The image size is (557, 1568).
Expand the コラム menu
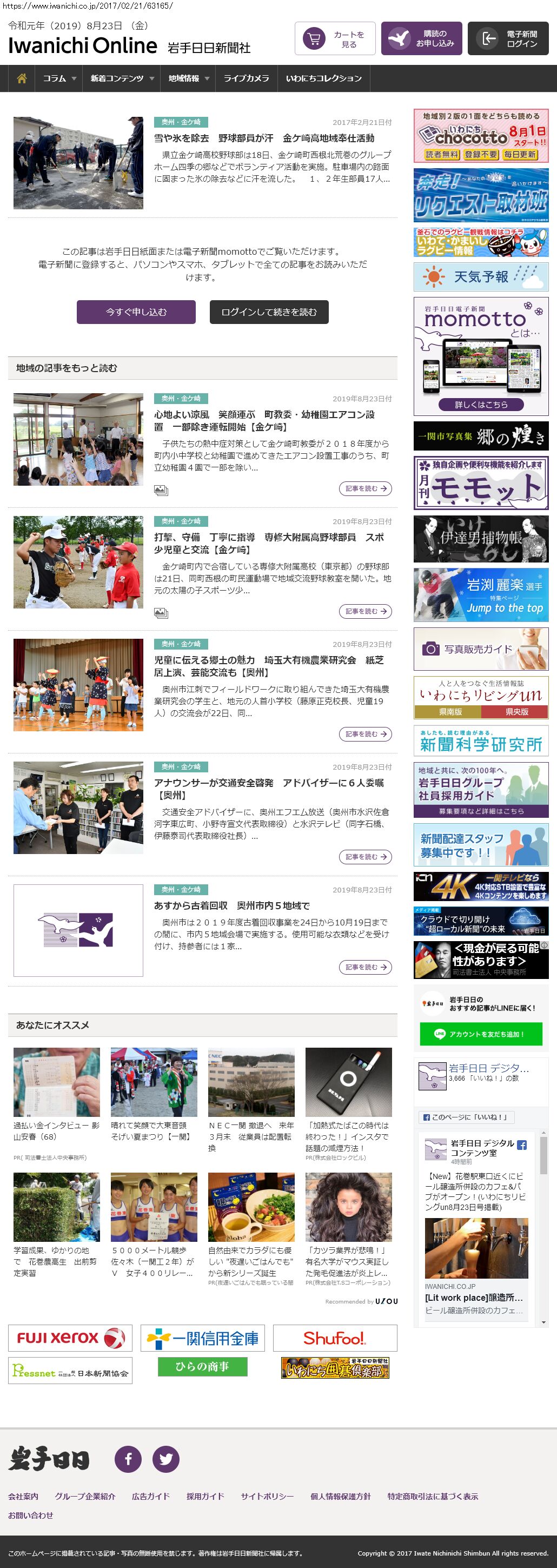(x=59, y=78)
